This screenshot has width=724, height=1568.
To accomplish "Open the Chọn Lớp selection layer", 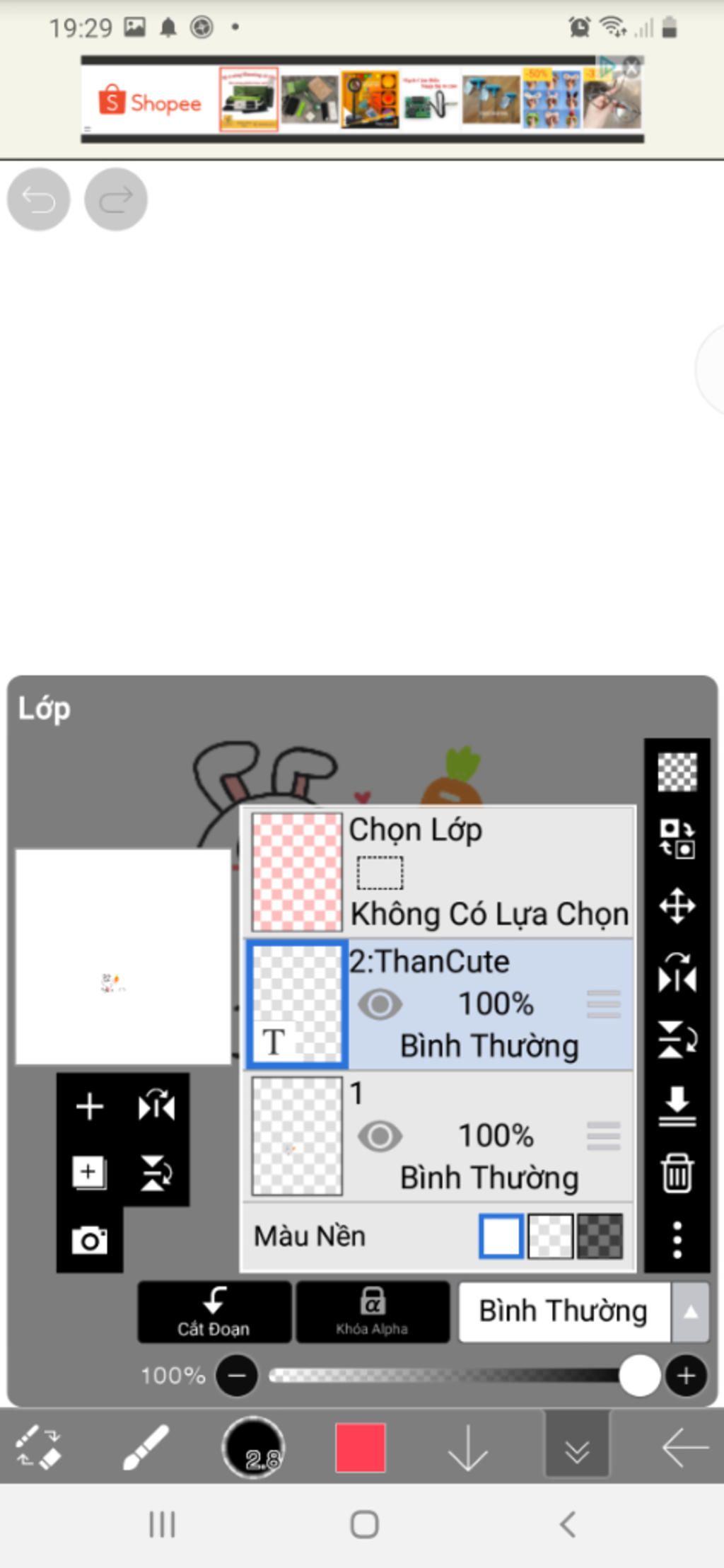I will click(x=438, y=871).
